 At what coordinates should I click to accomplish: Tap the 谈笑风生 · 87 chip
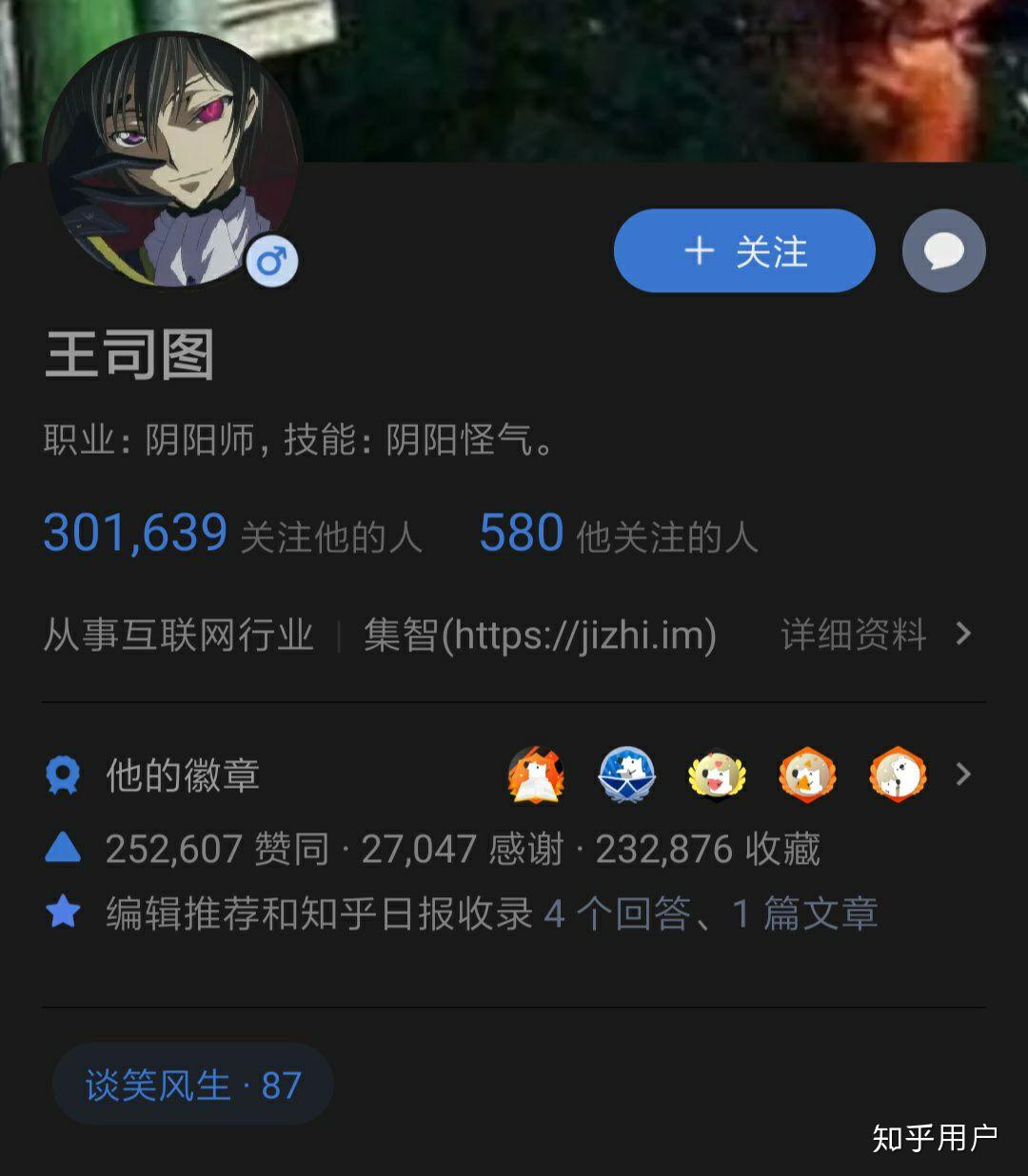coord(193,1085)
